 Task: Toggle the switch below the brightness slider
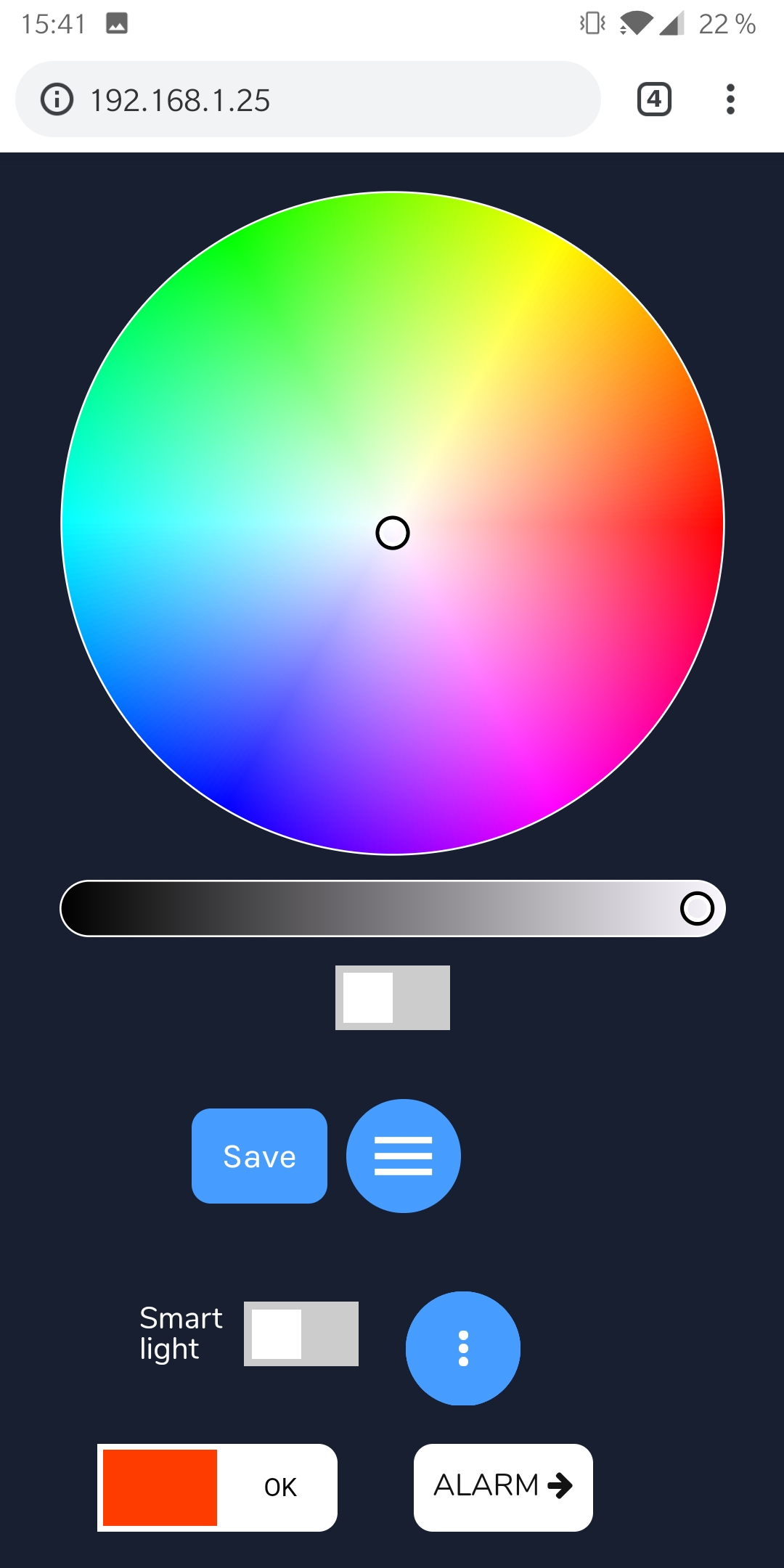click(x=393, y=997)
